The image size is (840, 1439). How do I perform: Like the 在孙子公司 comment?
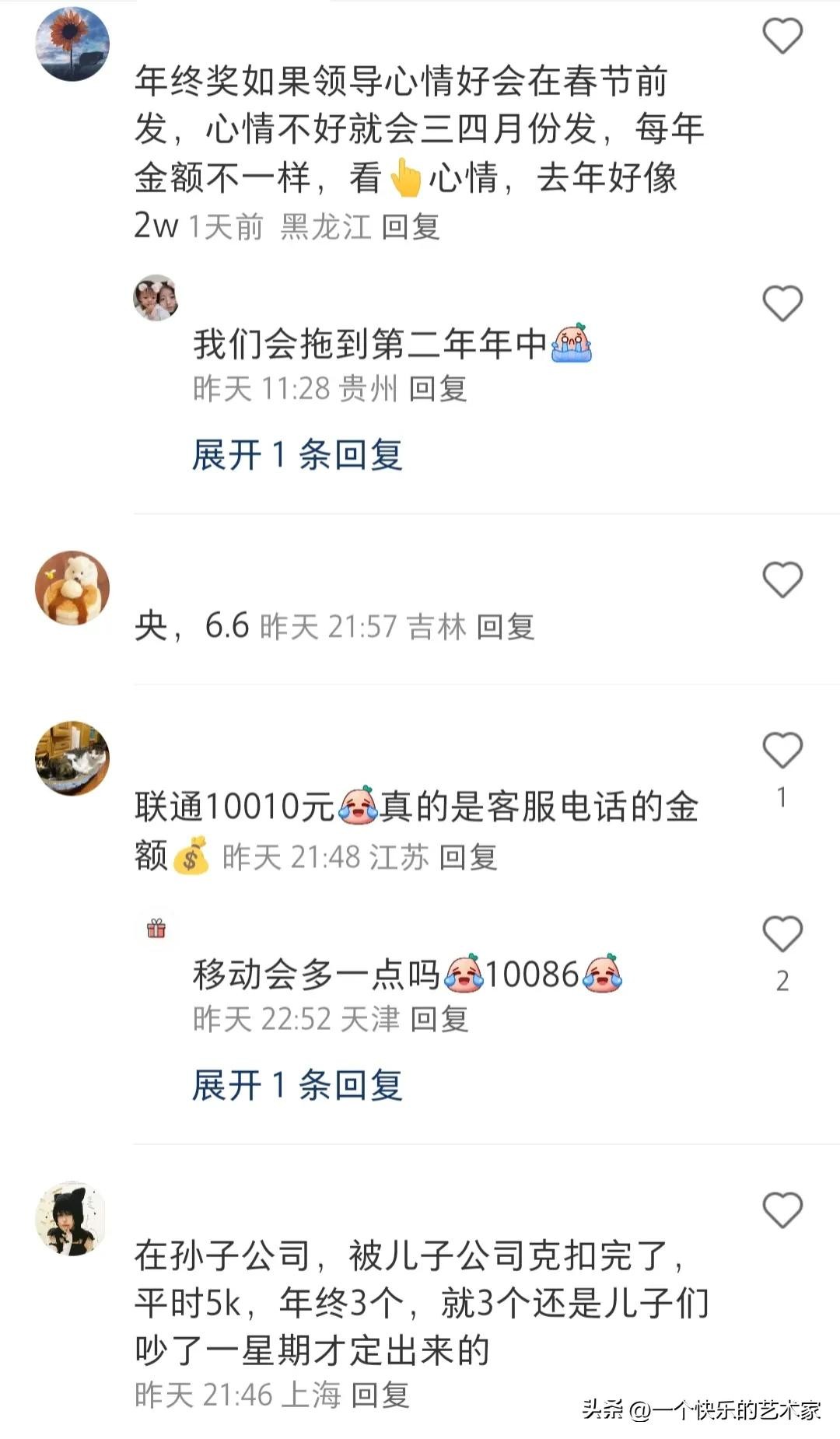(782, 1210)
